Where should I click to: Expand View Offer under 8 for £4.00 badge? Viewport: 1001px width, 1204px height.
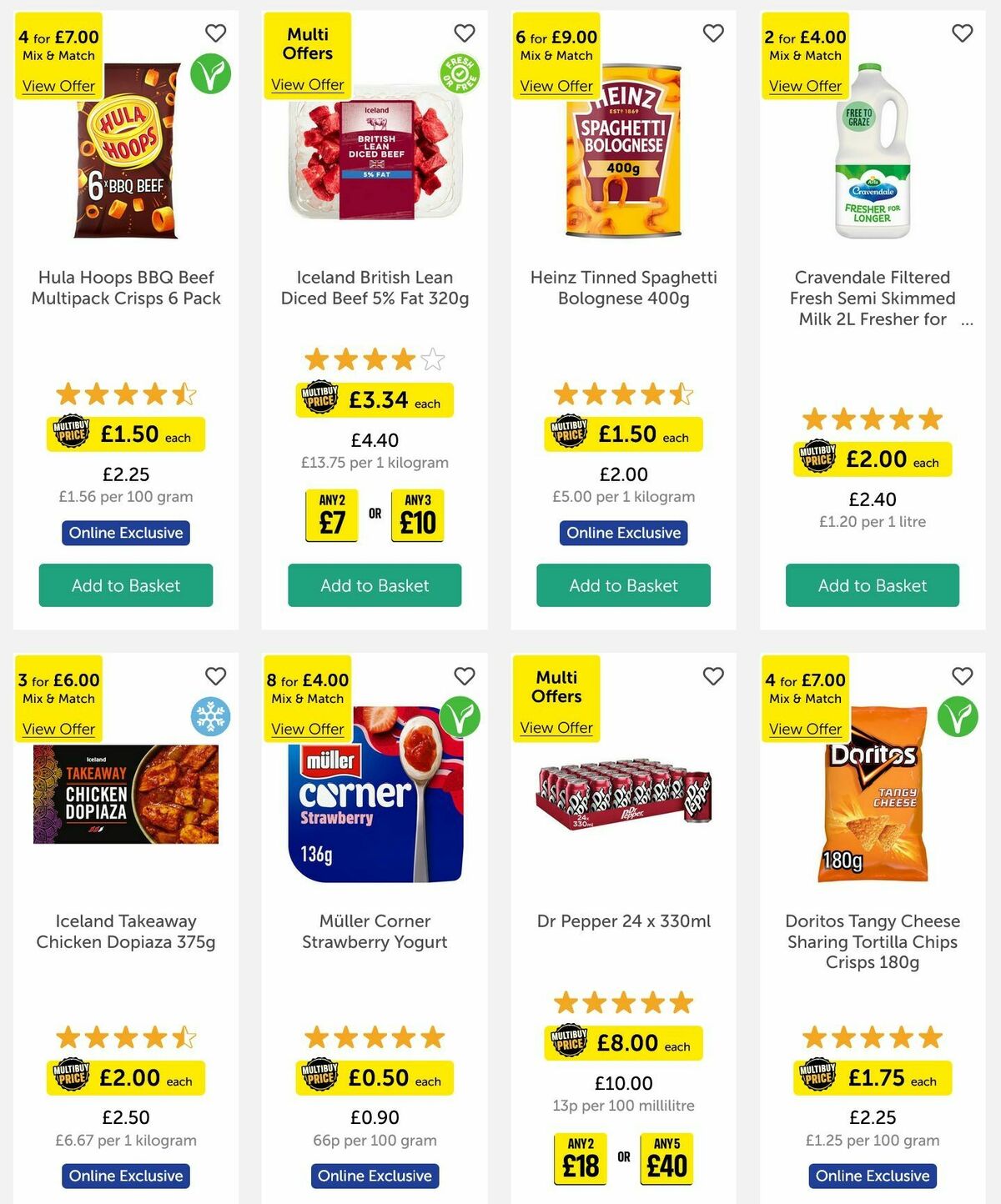(x=307, y=729)
